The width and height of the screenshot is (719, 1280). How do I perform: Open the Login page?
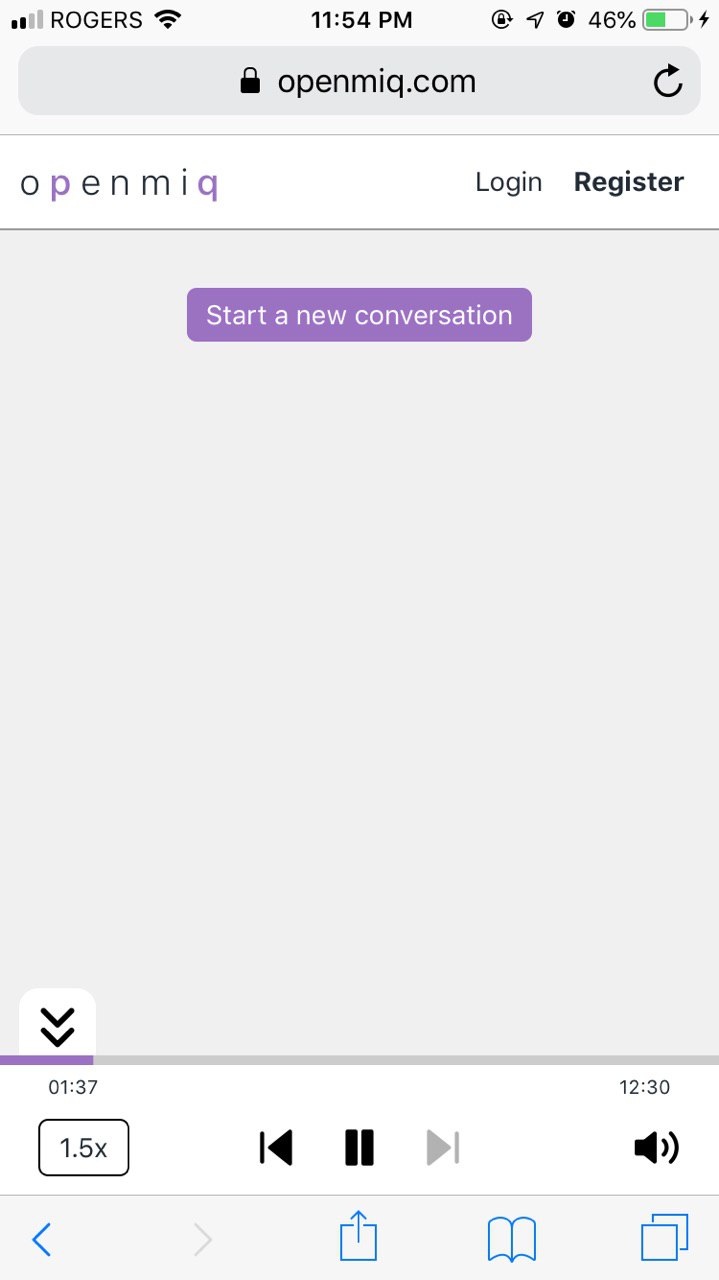point(508,182)
